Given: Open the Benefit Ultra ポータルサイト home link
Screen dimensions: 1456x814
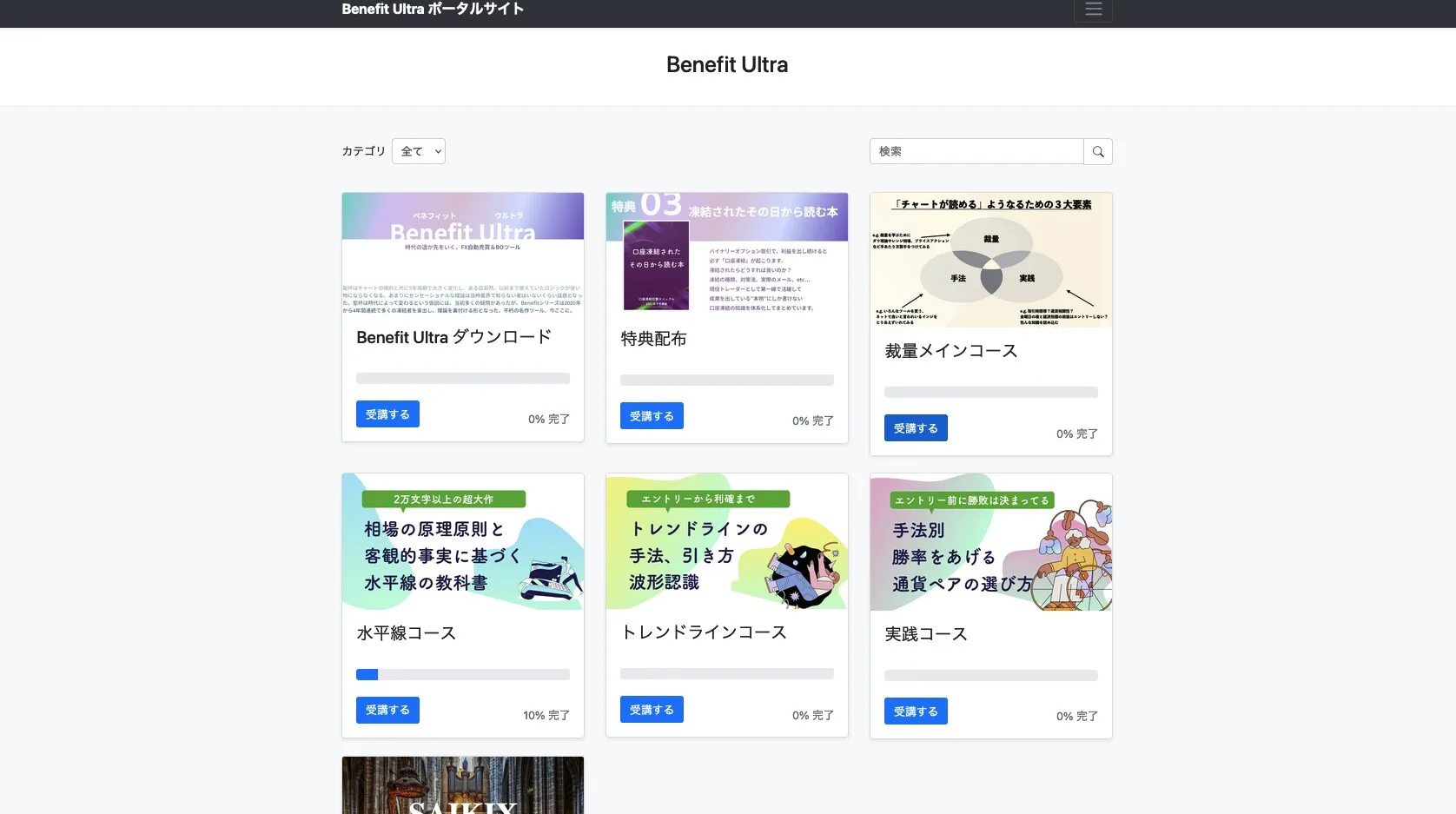Looking at the screenshot, I should [x=433, y=9].
